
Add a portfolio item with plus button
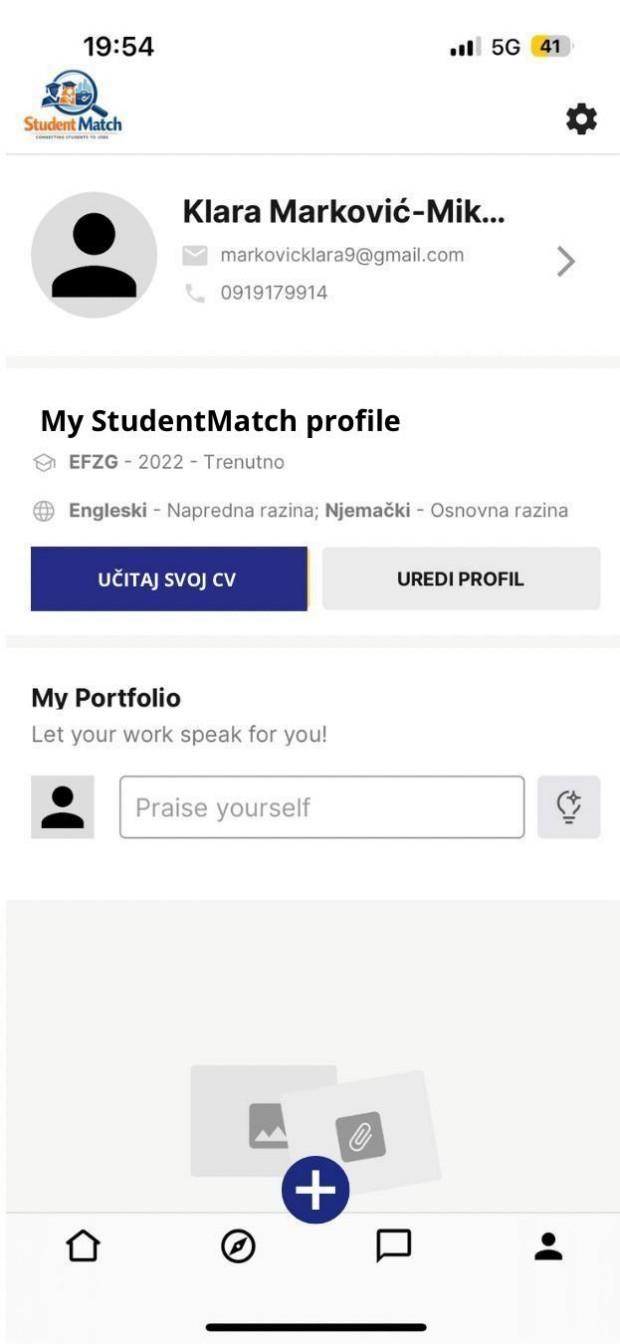[315, 1191]
